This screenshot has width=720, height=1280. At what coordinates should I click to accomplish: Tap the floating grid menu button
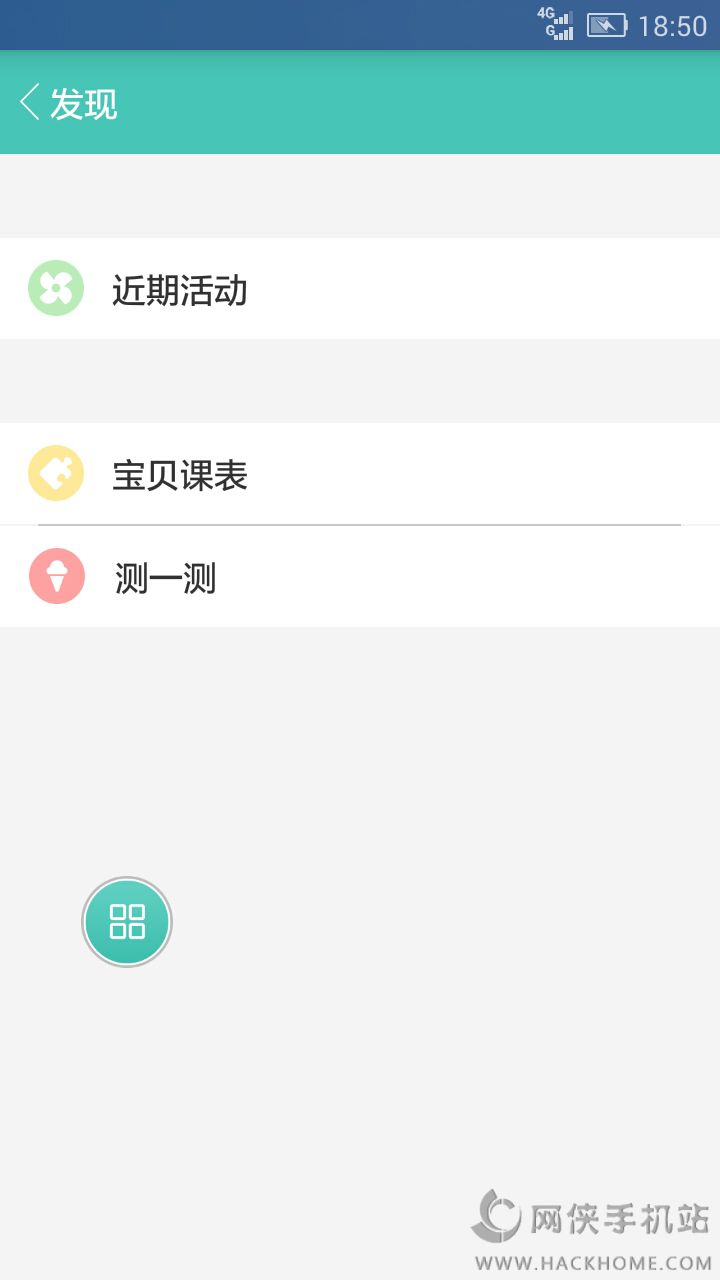coord(127,921)
